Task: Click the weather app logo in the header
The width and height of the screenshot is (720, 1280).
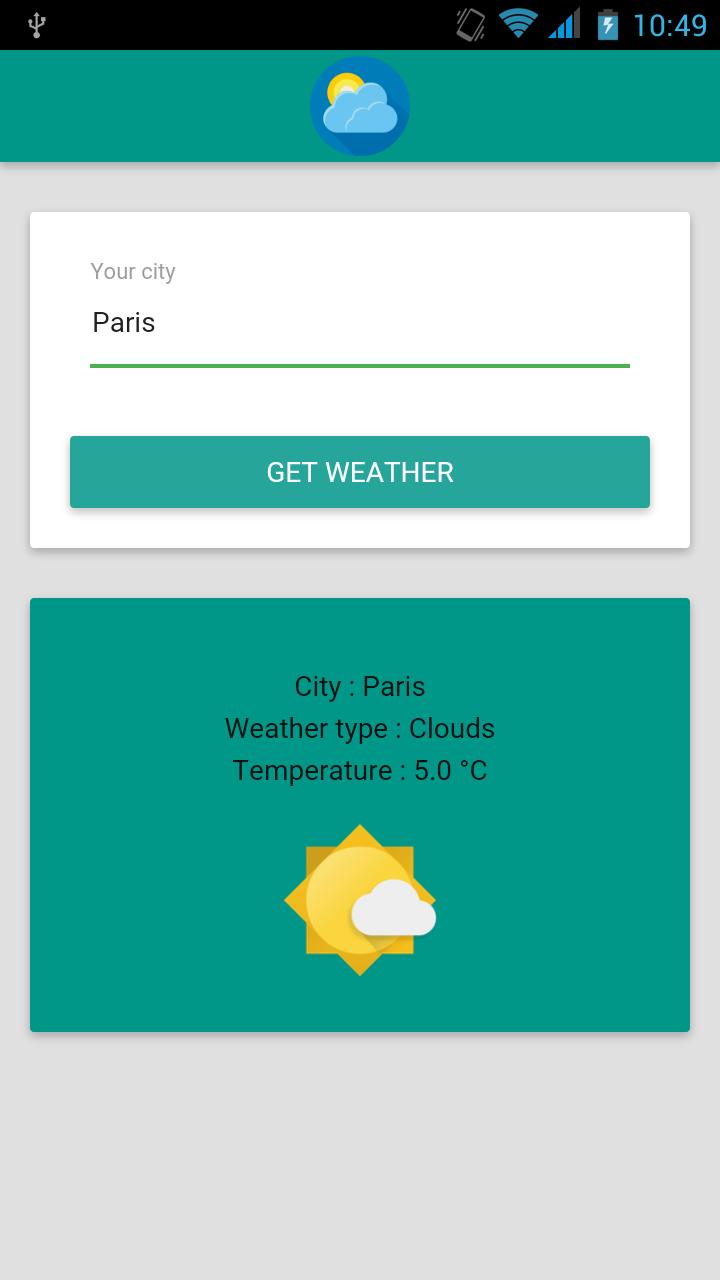Action: point(360,104)
